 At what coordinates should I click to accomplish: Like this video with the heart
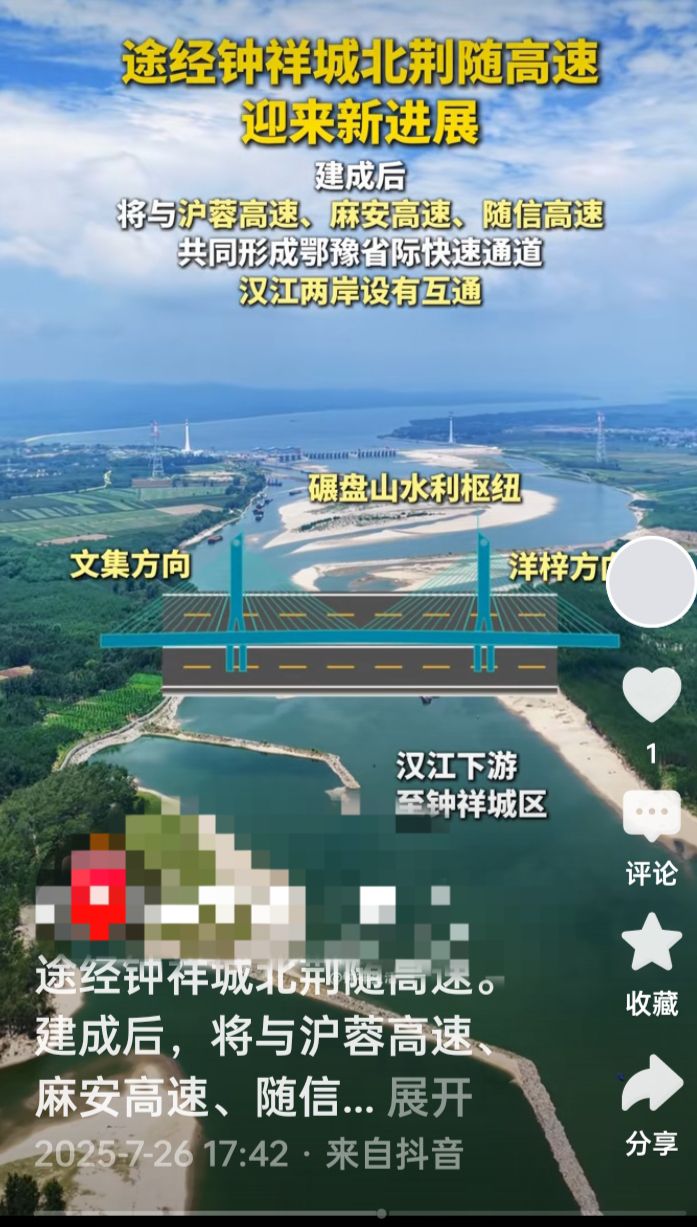(652, 695)
